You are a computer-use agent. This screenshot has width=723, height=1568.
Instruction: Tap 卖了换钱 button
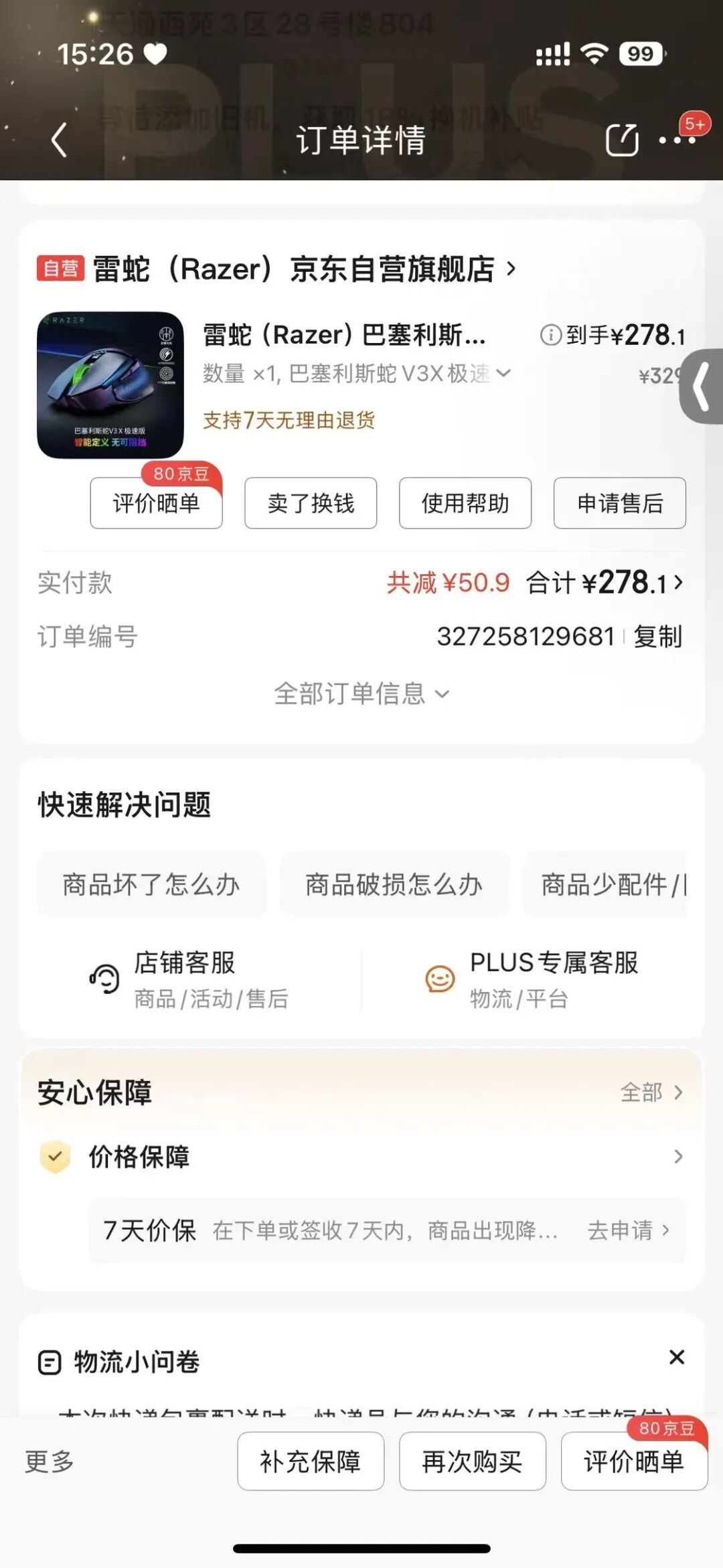[311, 503]
